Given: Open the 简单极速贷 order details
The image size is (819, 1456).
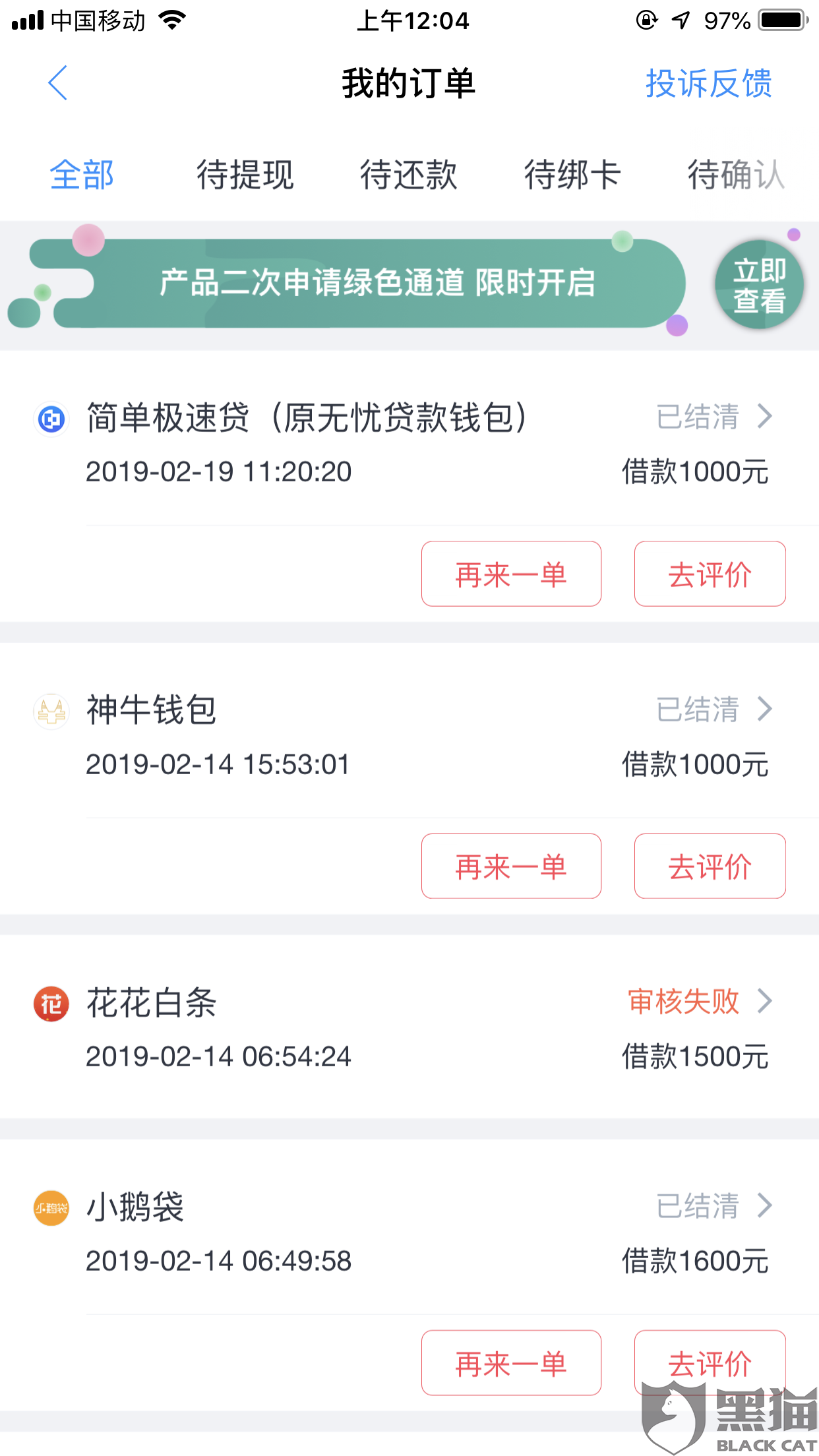Looking at the screenshot, I should pos(714,417).
